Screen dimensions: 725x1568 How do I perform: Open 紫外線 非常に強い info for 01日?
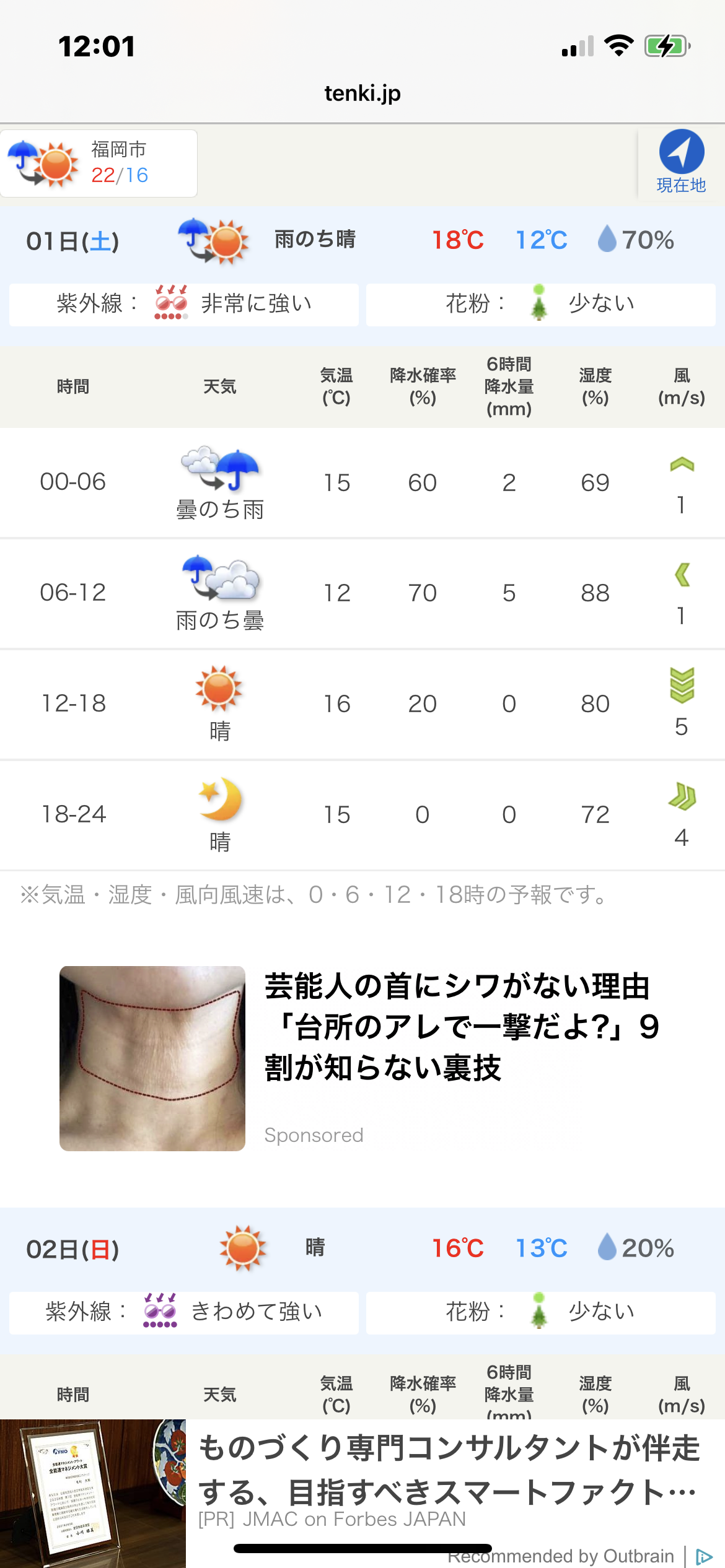click(x=184, y=304)
